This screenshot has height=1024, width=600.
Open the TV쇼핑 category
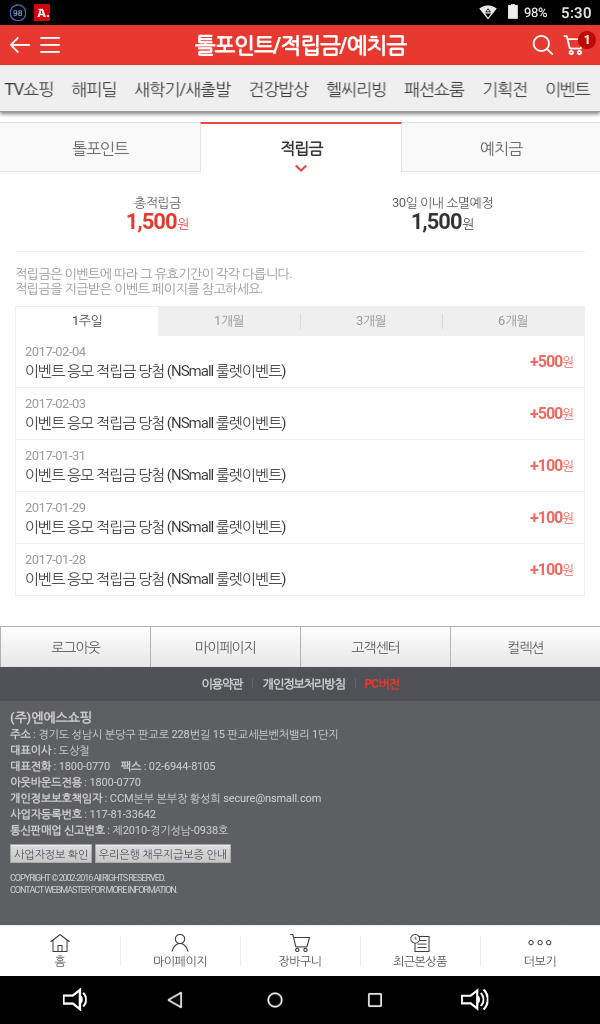[x=29, y=89]
